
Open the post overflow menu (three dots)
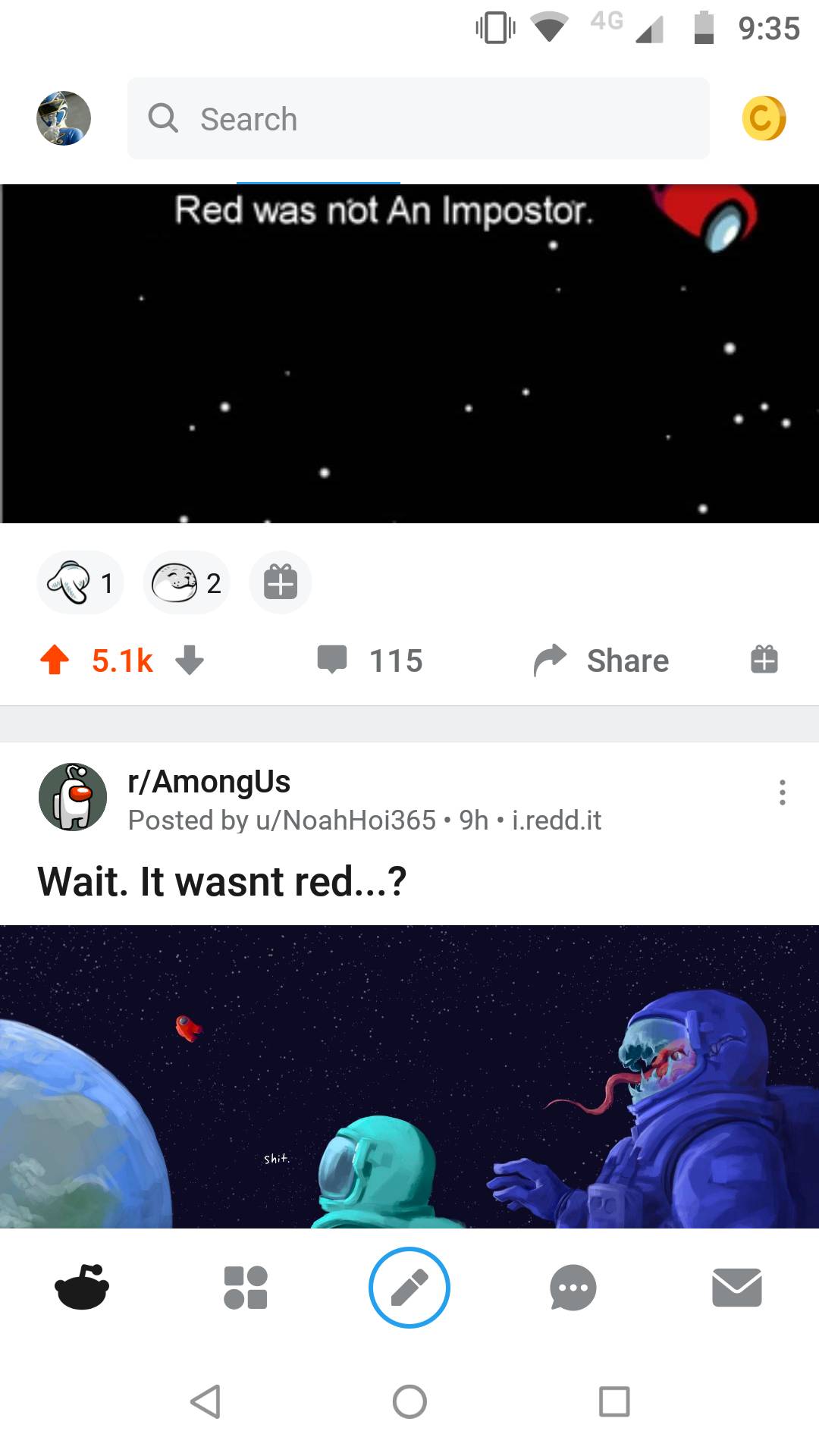coord(782,793)
